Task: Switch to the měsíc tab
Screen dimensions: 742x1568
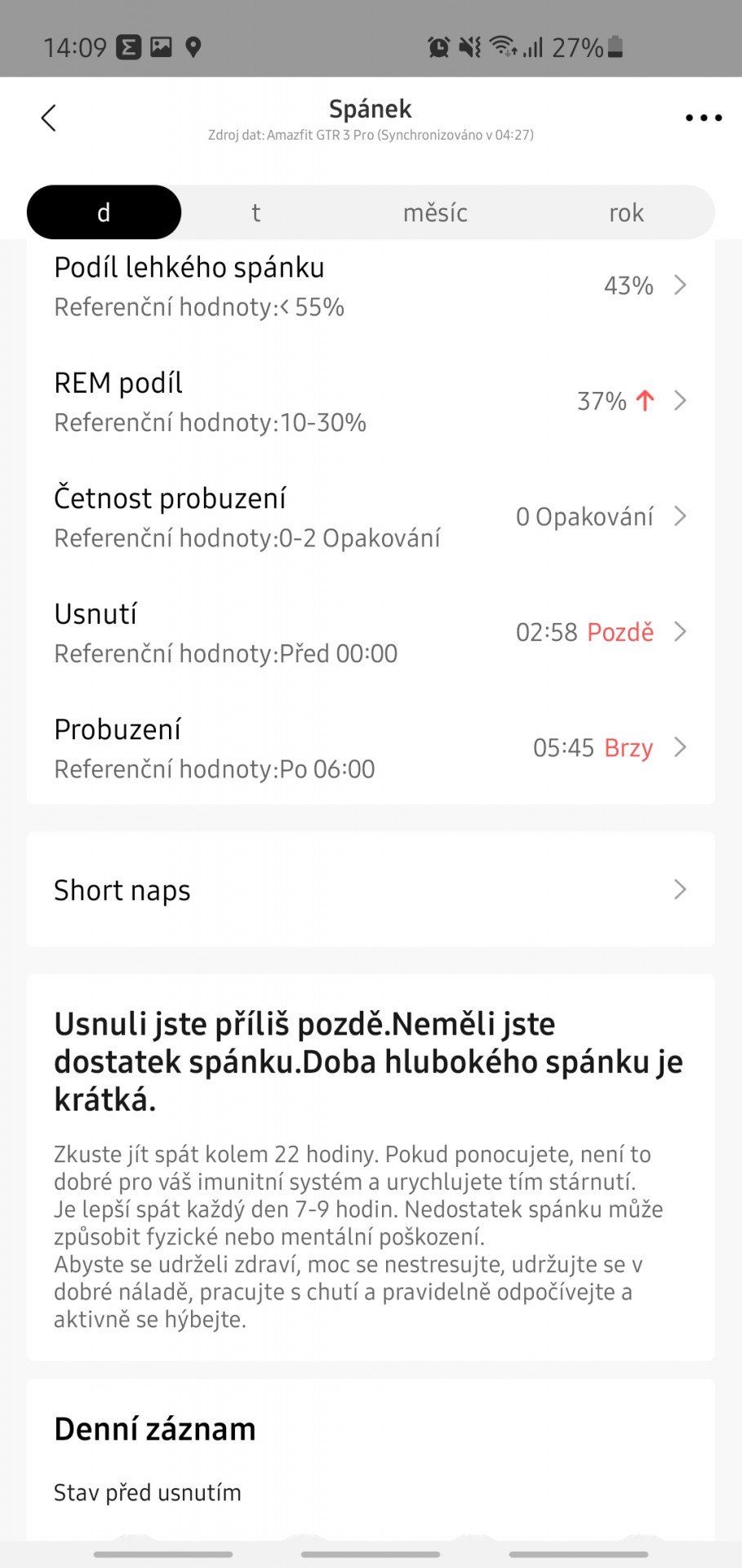Action: pyautogui.click(x=435, y=212)
